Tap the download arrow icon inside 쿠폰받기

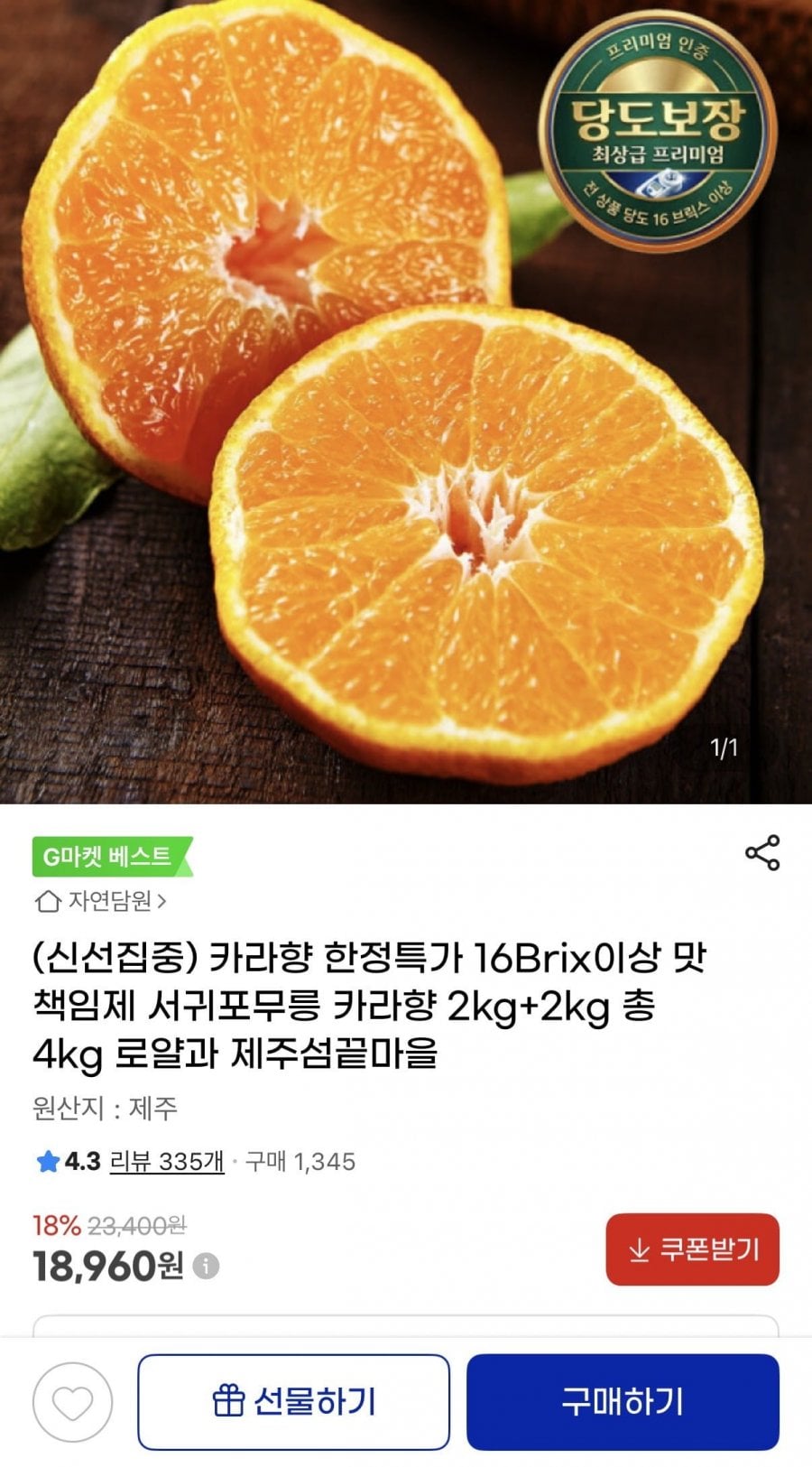(x=640, y=1251)
